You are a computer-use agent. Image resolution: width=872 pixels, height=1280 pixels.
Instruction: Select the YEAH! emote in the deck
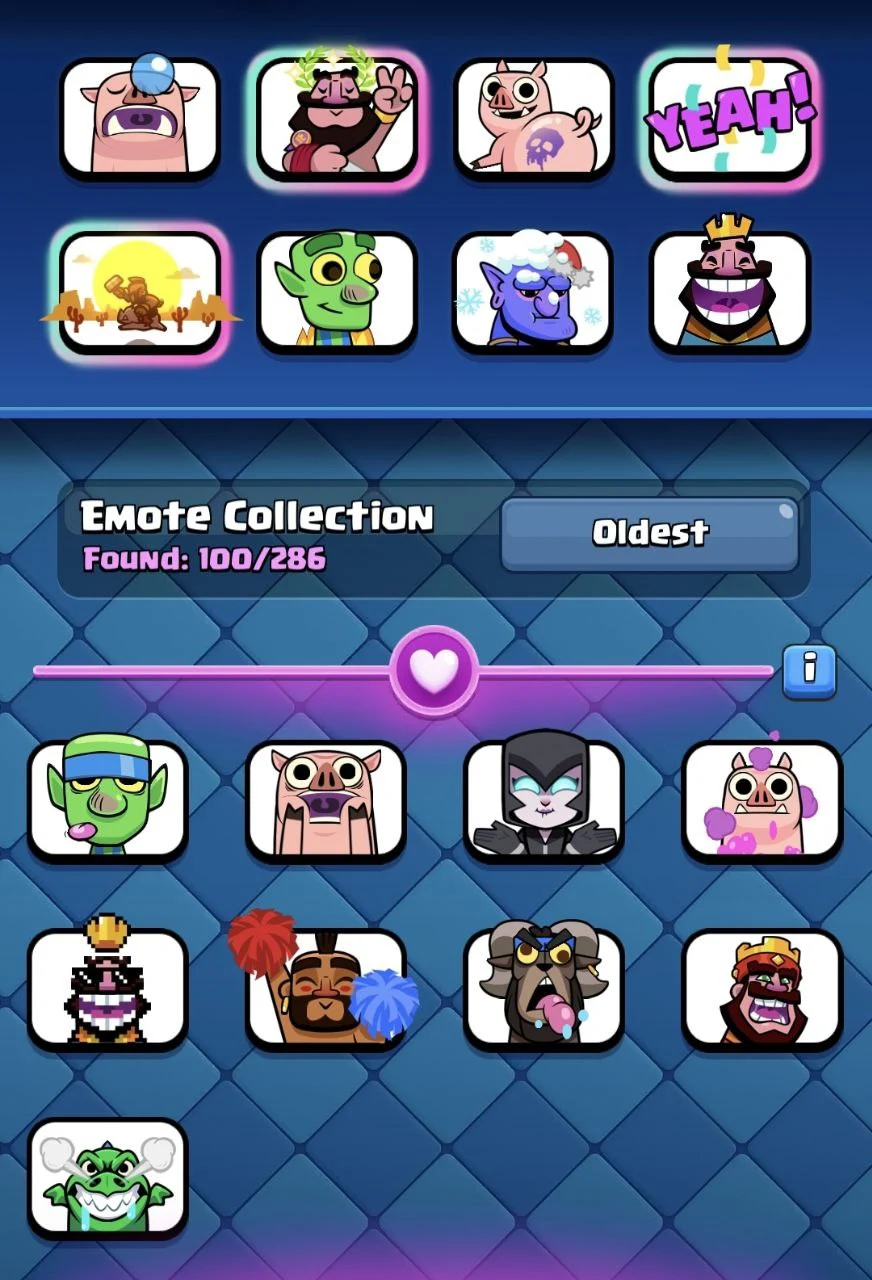click(x=729, y=116)
